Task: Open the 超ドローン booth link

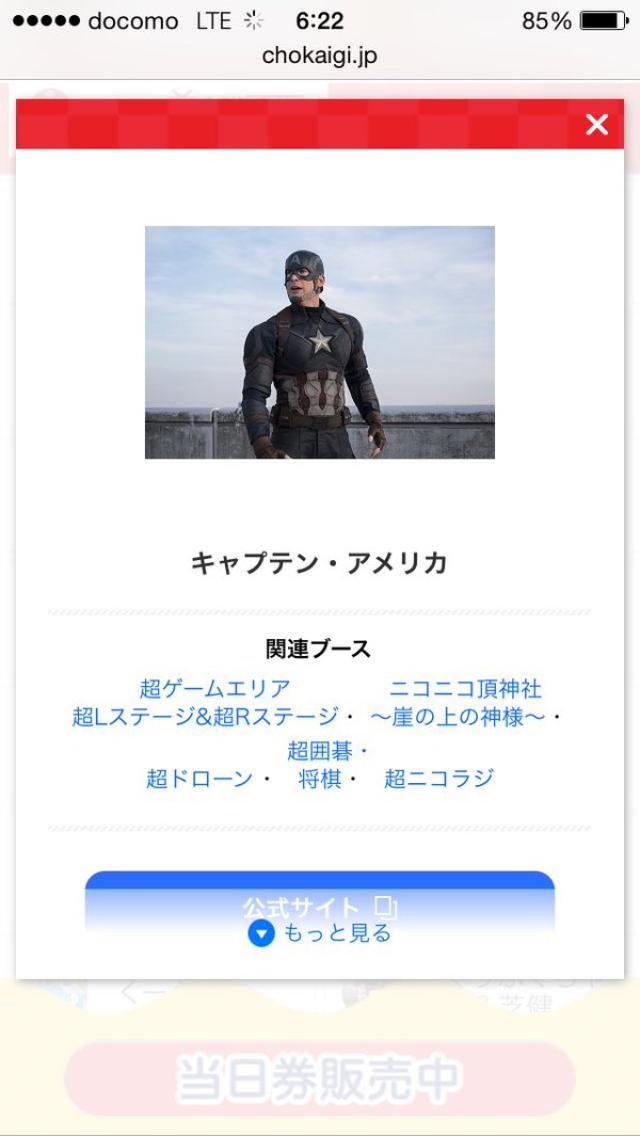Action: 200,779
